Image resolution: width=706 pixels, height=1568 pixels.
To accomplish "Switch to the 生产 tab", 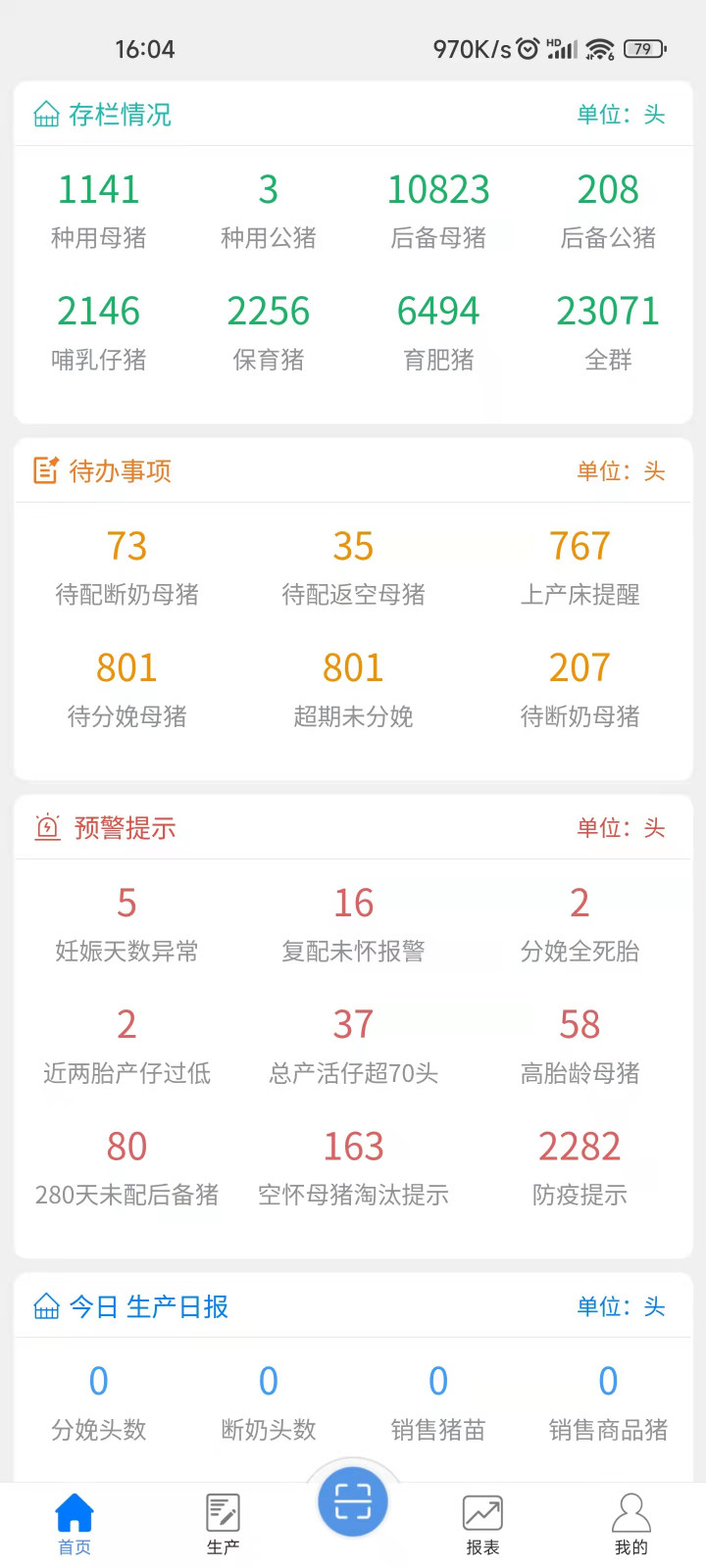I will coord(223,1524).
